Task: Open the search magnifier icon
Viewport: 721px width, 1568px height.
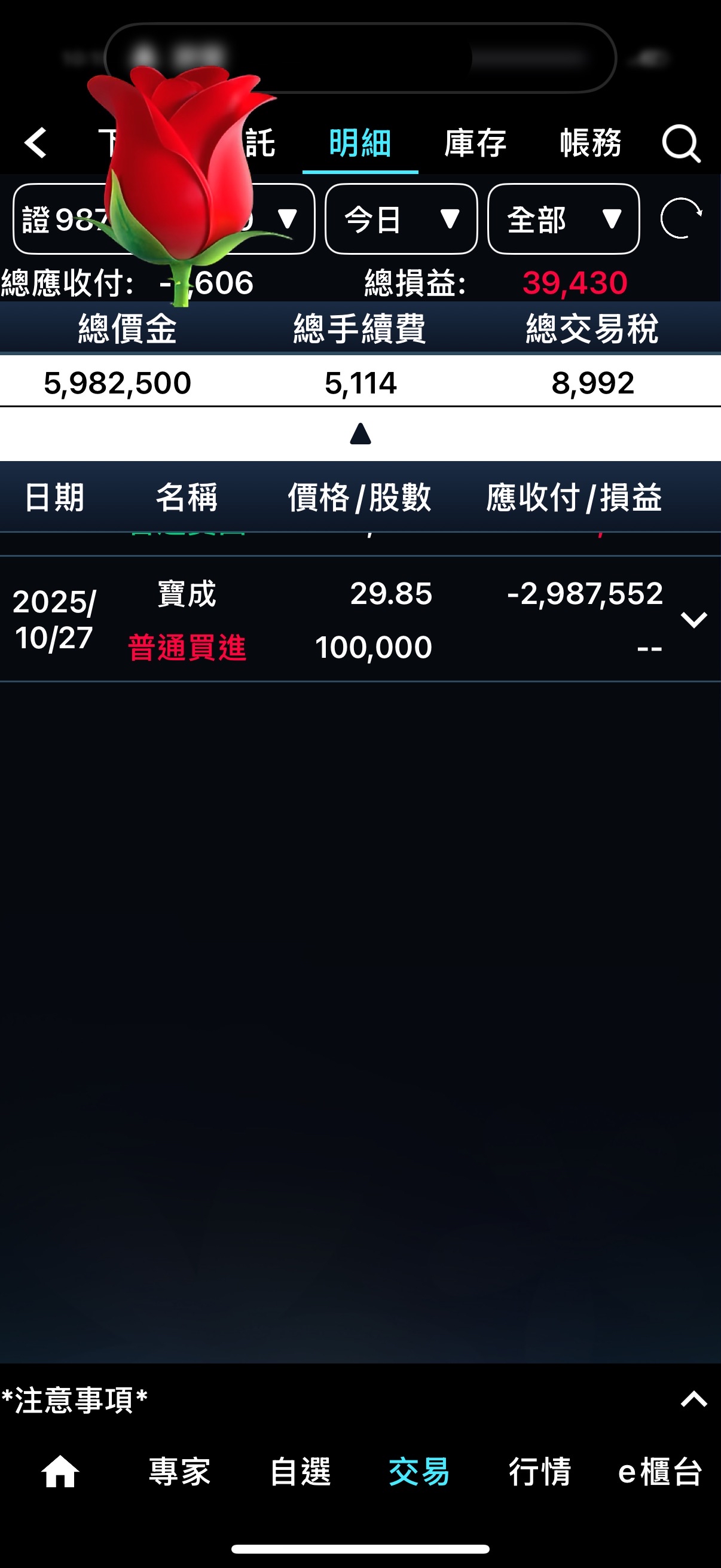Action: [682, 144]
